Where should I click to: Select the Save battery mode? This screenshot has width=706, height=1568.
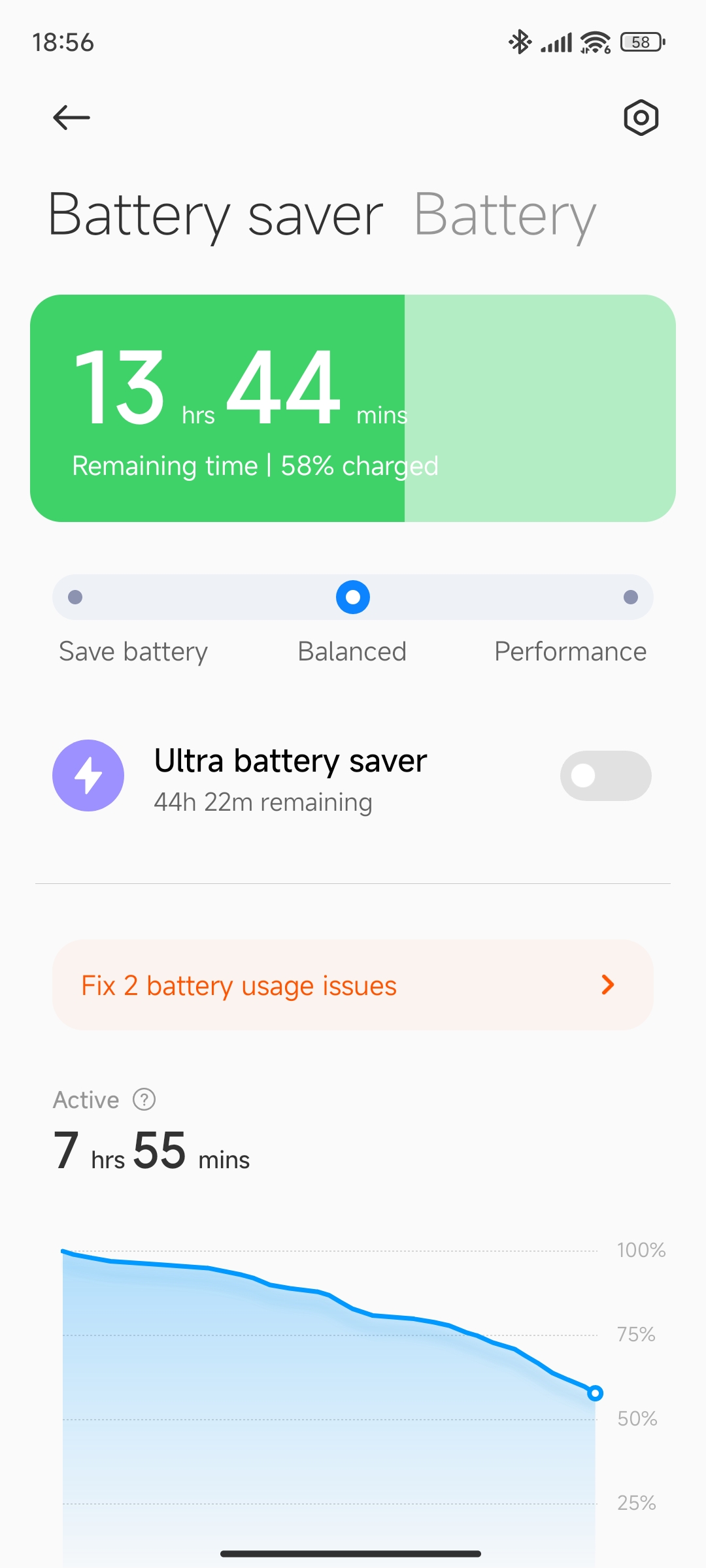(75, 597)
